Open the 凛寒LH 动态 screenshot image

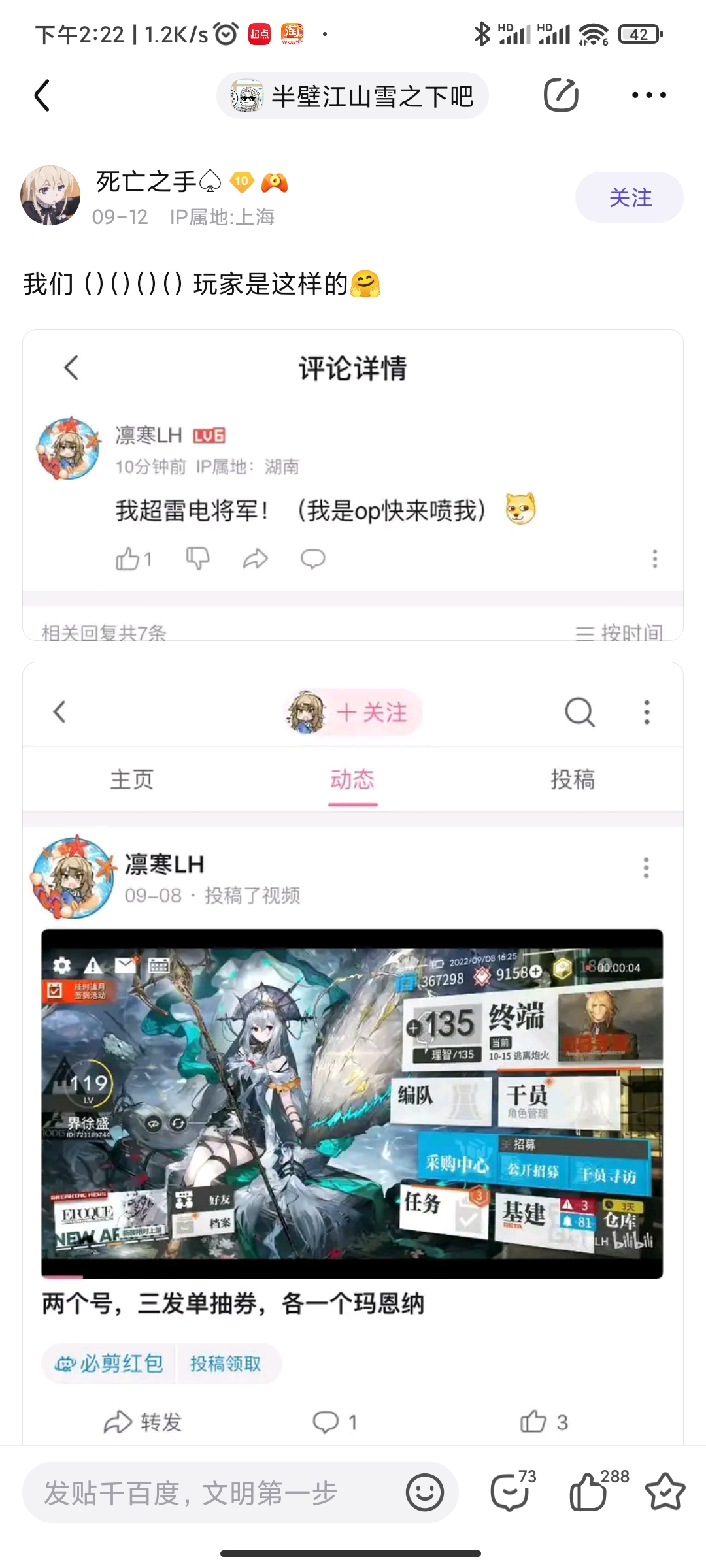click(x=353, y=1052)
